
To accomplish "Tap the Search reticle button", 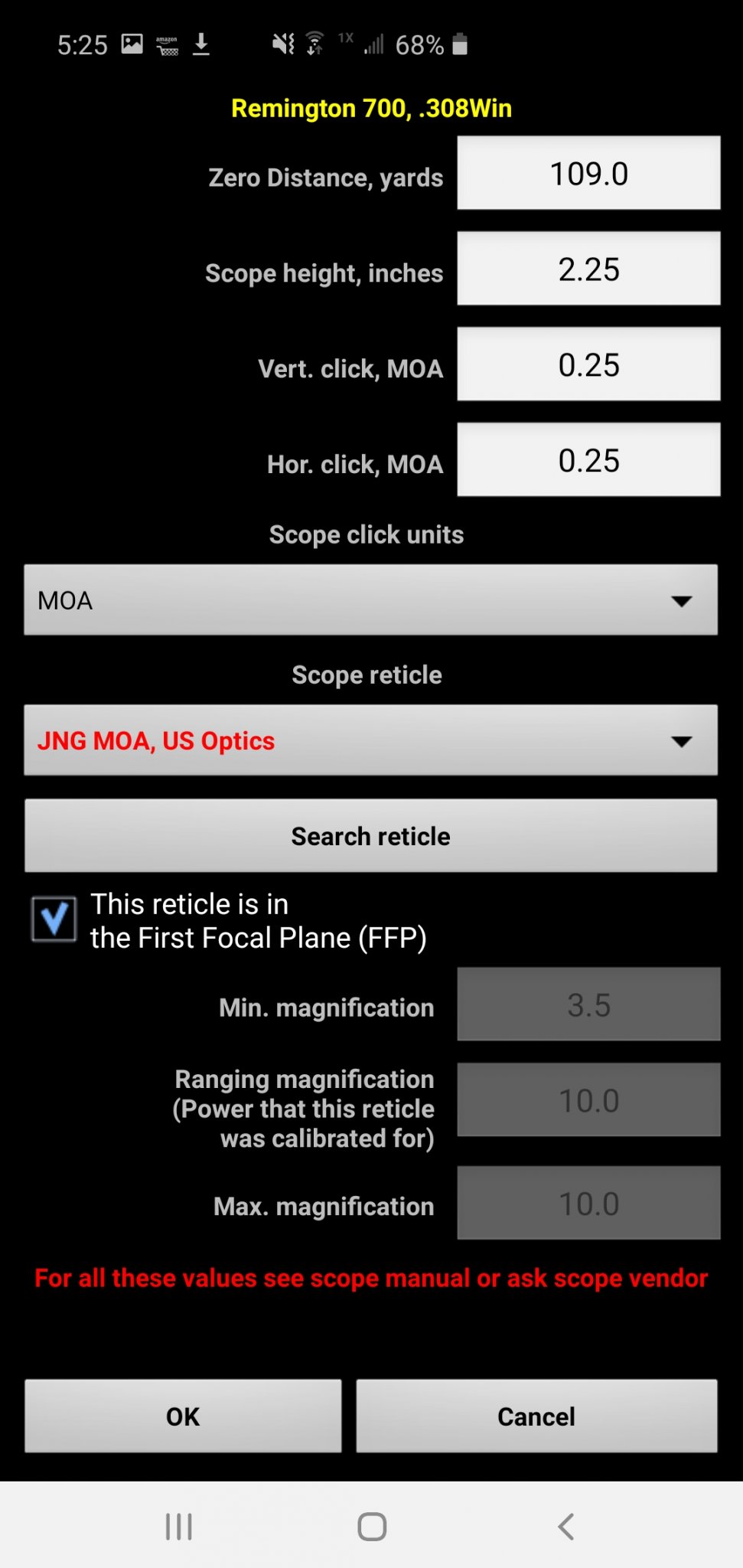I will click(370, 836).
